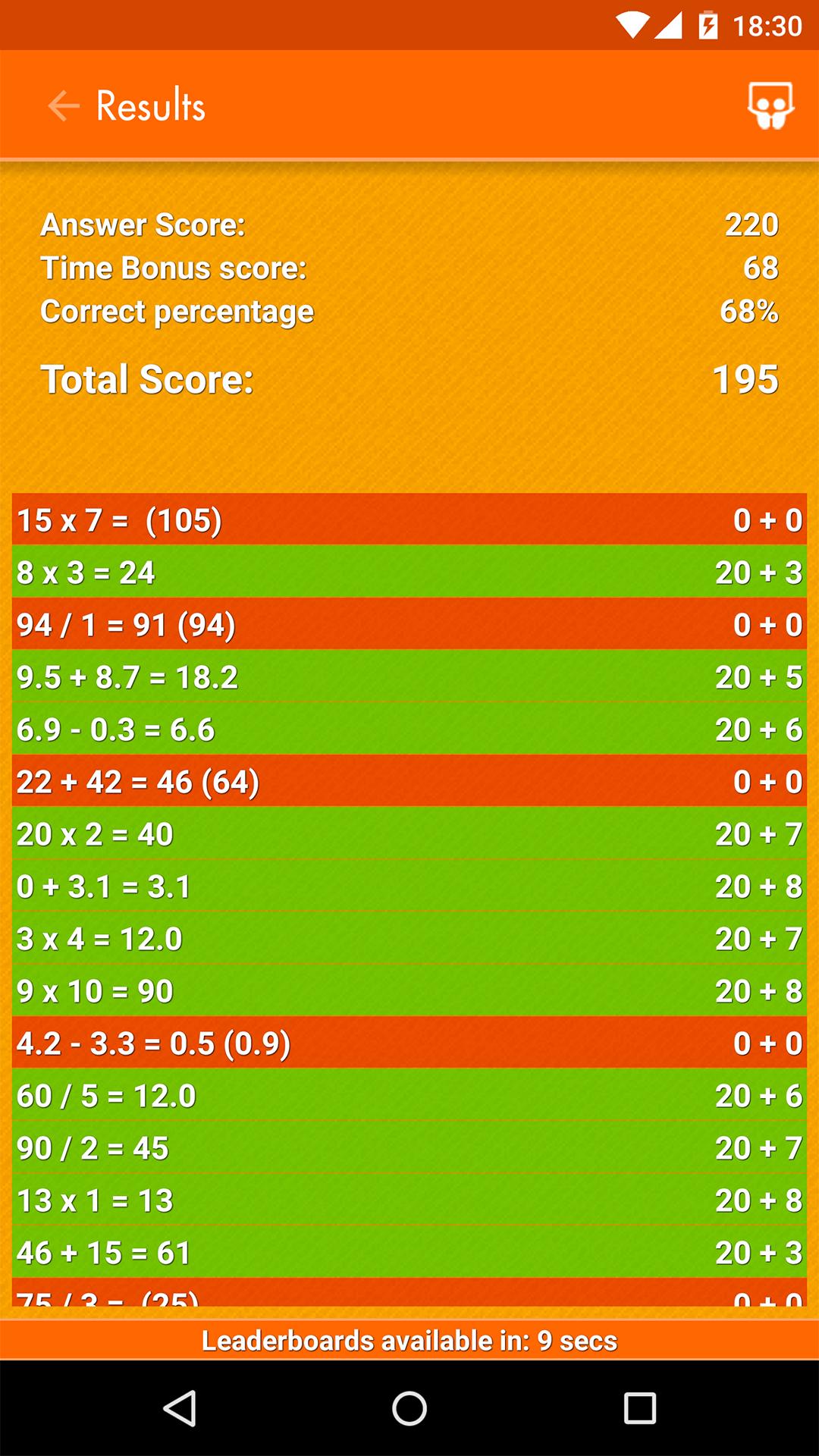Screen dimensions: 819x1456
Task: Tap the Leaderboards available in 9 secs banner
Action: click(409, 1340)
